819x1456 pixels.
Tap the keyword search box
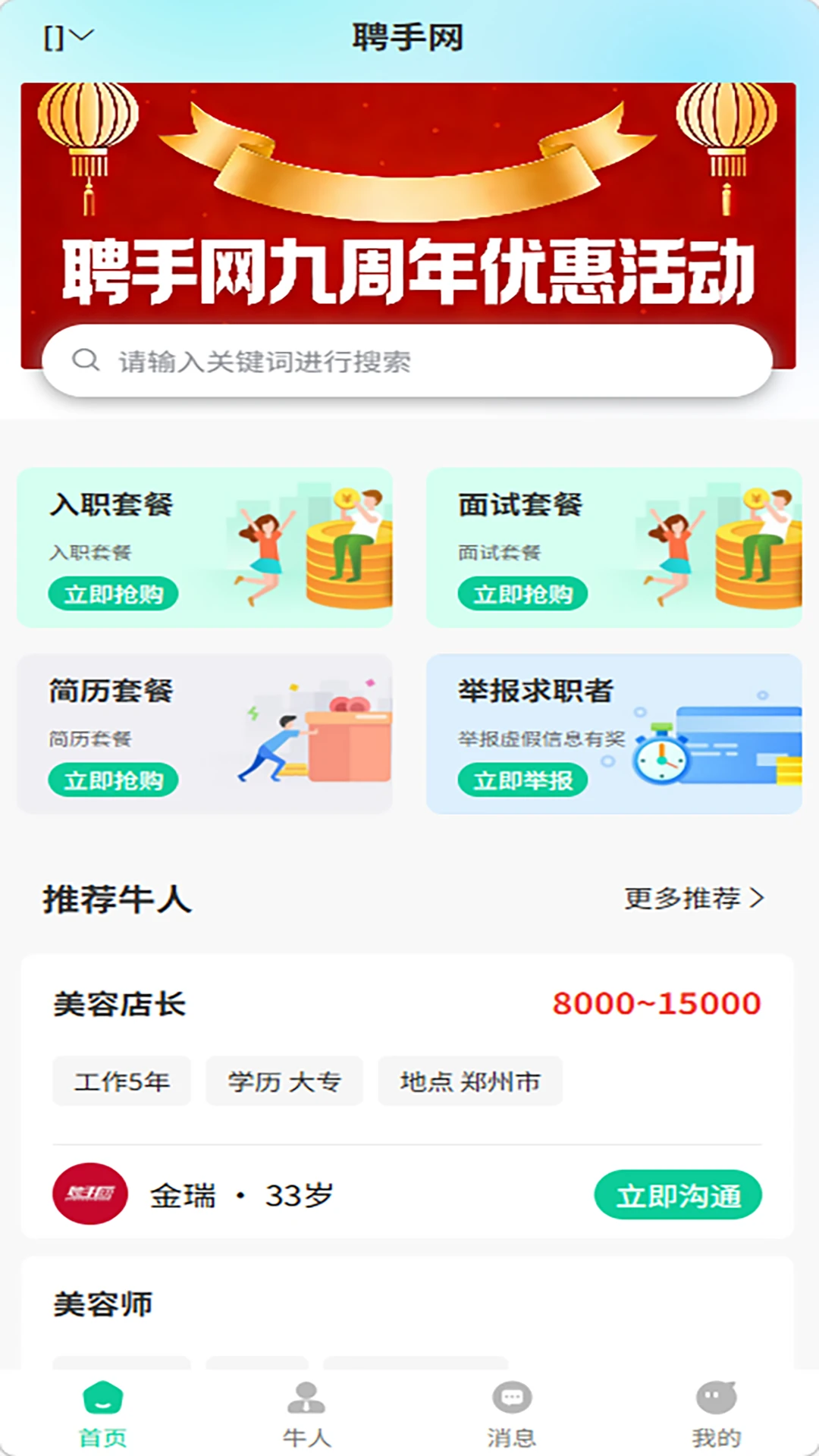click(x=407, y=361)
